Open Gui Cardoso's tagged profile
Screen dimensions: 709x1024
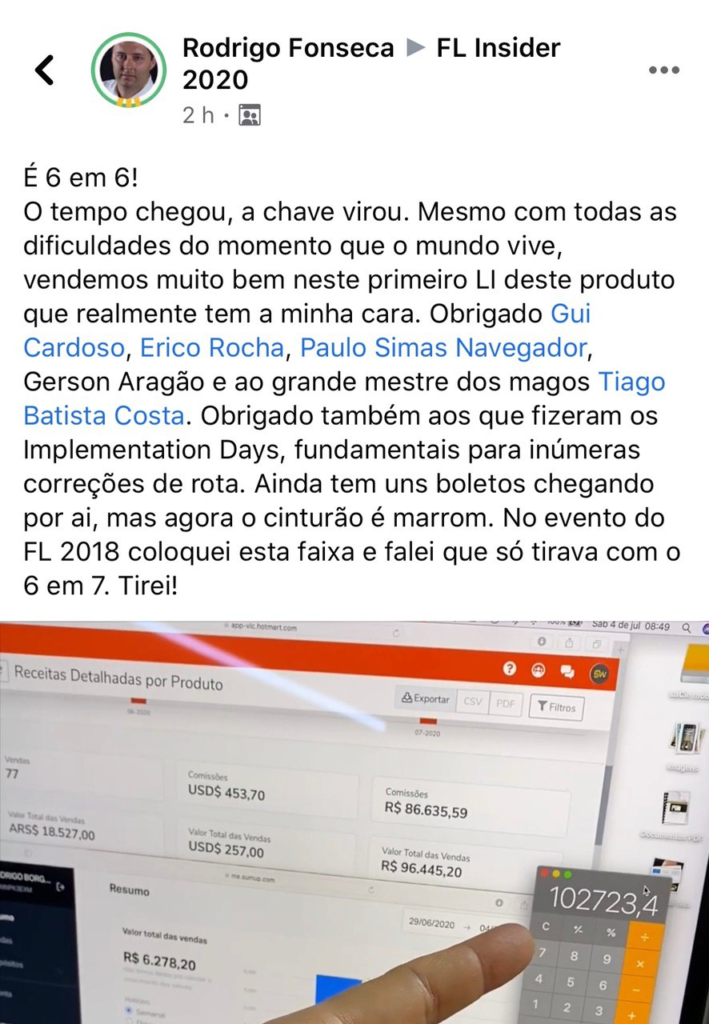pos(570,314)
